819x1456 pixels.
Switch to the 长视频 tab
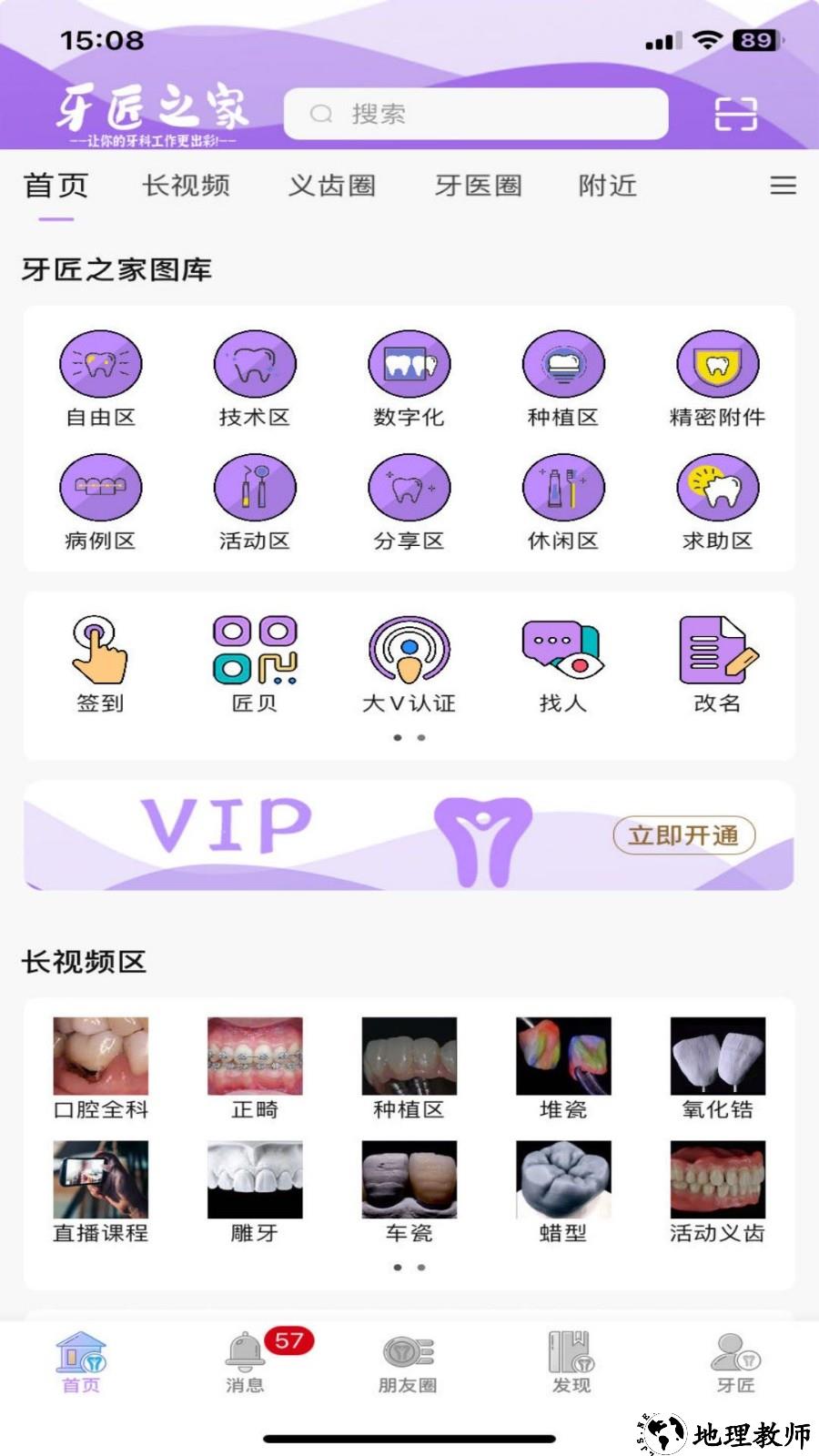point(187,186)
